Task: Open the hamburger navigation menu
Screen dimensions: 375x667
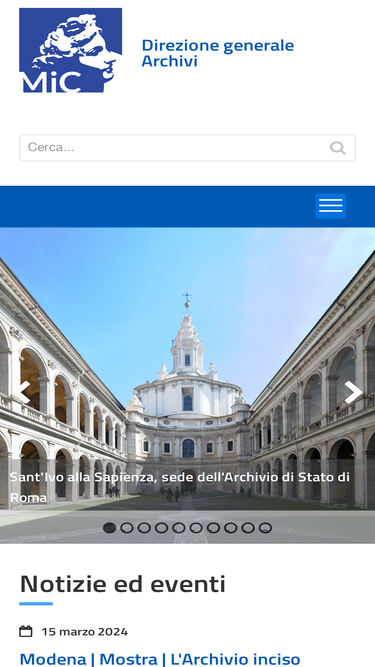Action: 330,206
